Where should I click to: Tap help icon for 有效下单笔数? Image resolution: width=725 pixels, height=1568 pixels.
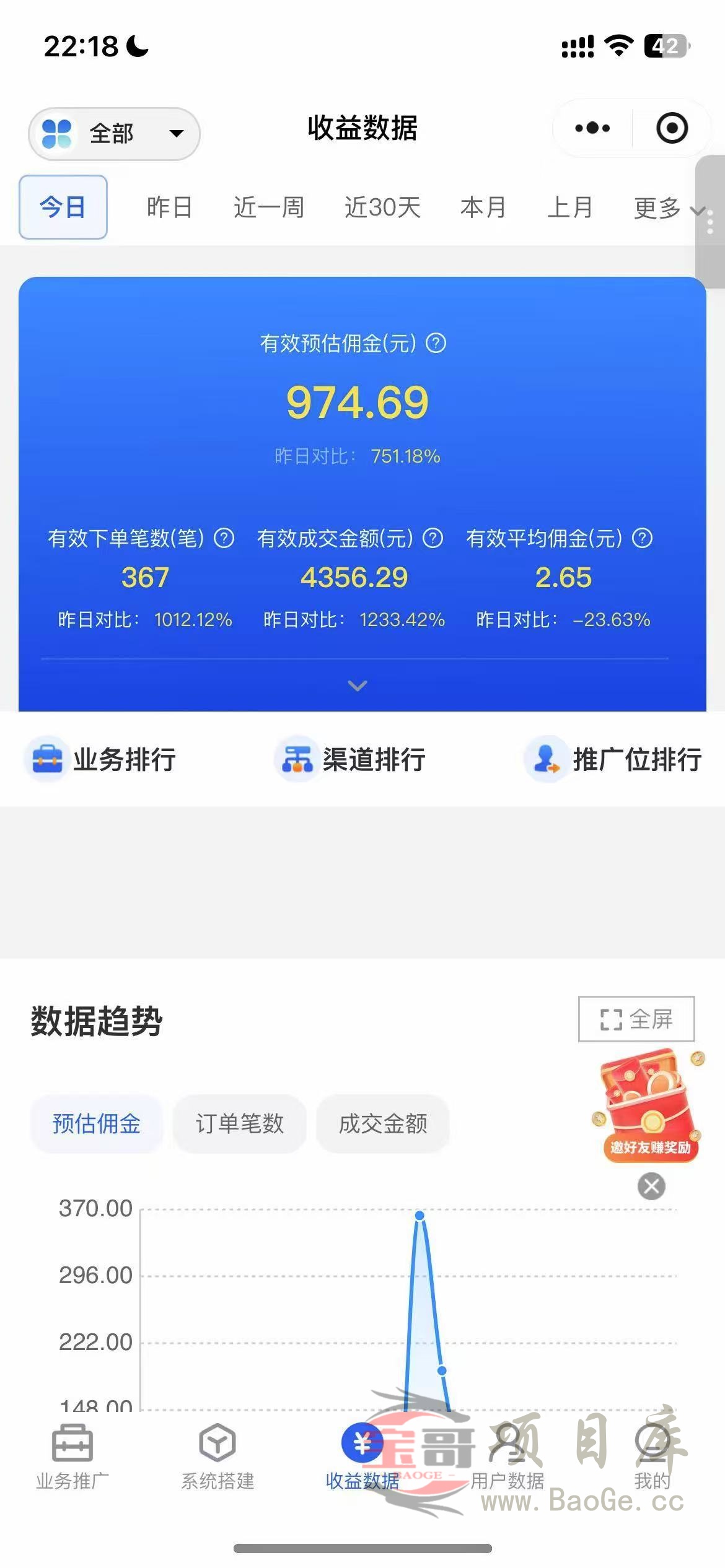[224, 538]
